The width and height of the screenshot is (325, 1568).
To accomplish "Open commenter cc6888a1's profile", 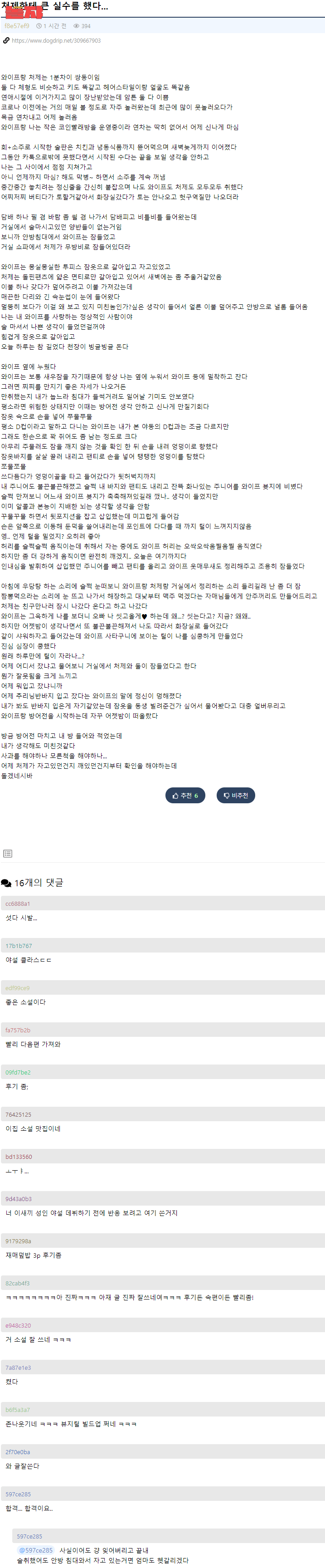I will pos(18,904).
